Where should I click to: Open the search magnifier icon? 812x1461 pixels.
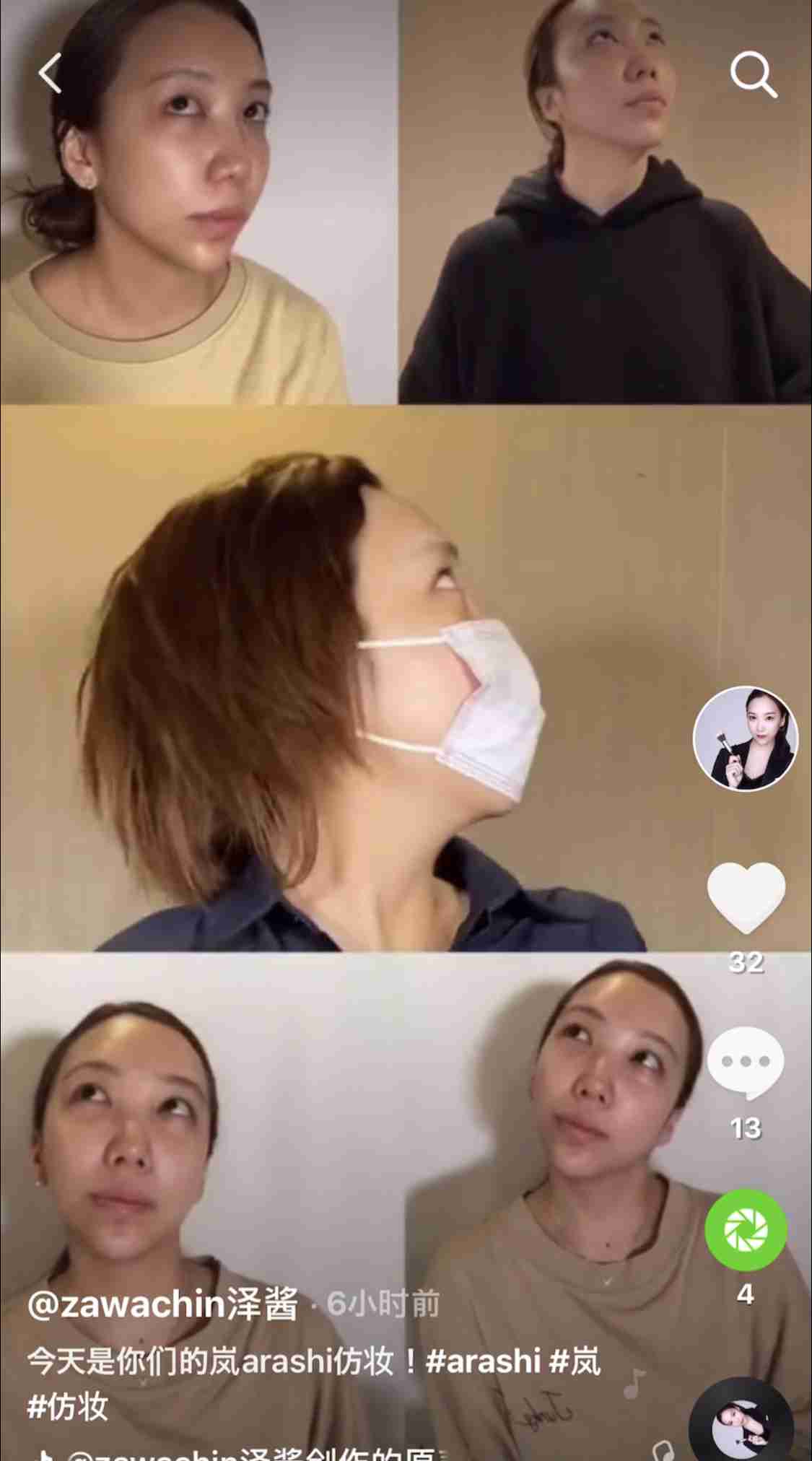(x=753, y=74)
